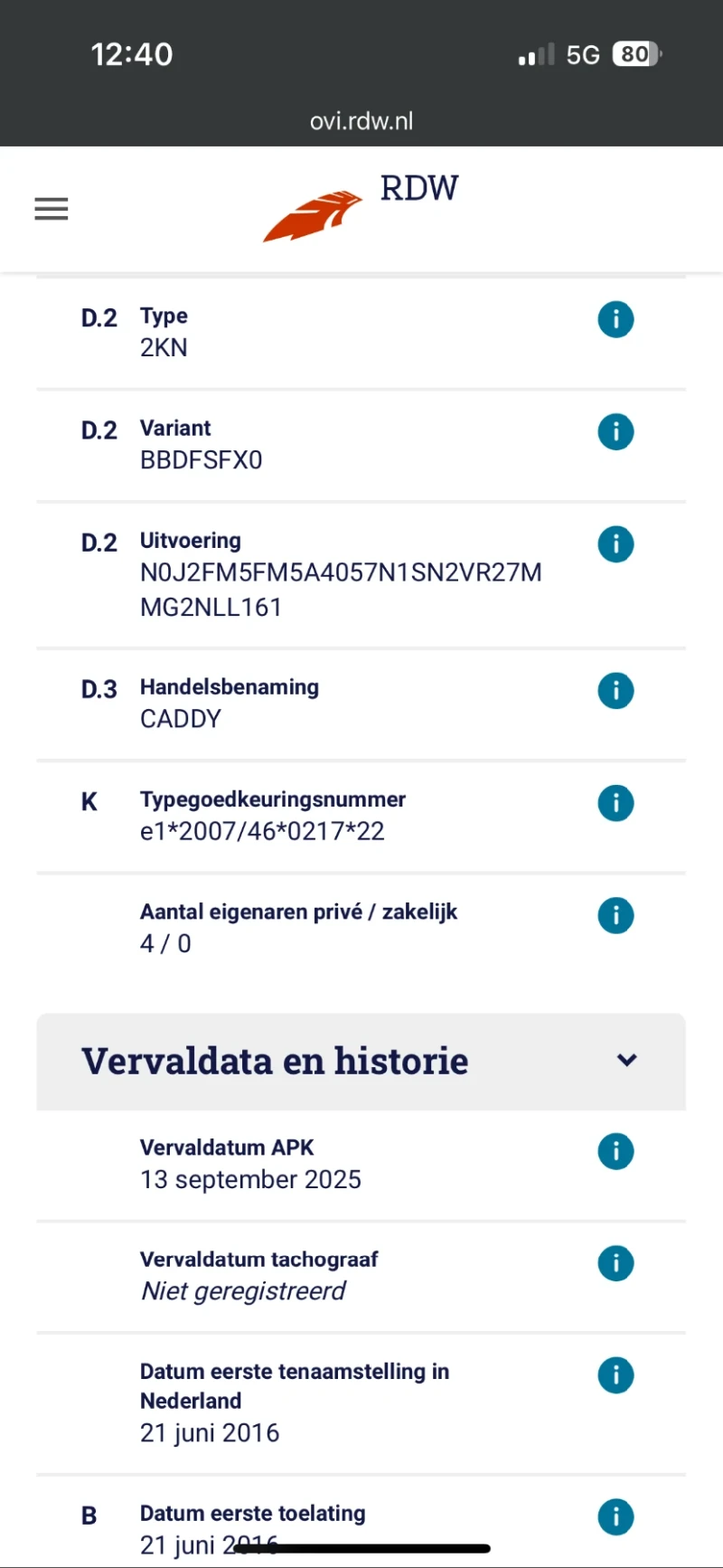View info for Datum eerste toelating
This screenshot has height=1568, width=723.
[615, 1516]
